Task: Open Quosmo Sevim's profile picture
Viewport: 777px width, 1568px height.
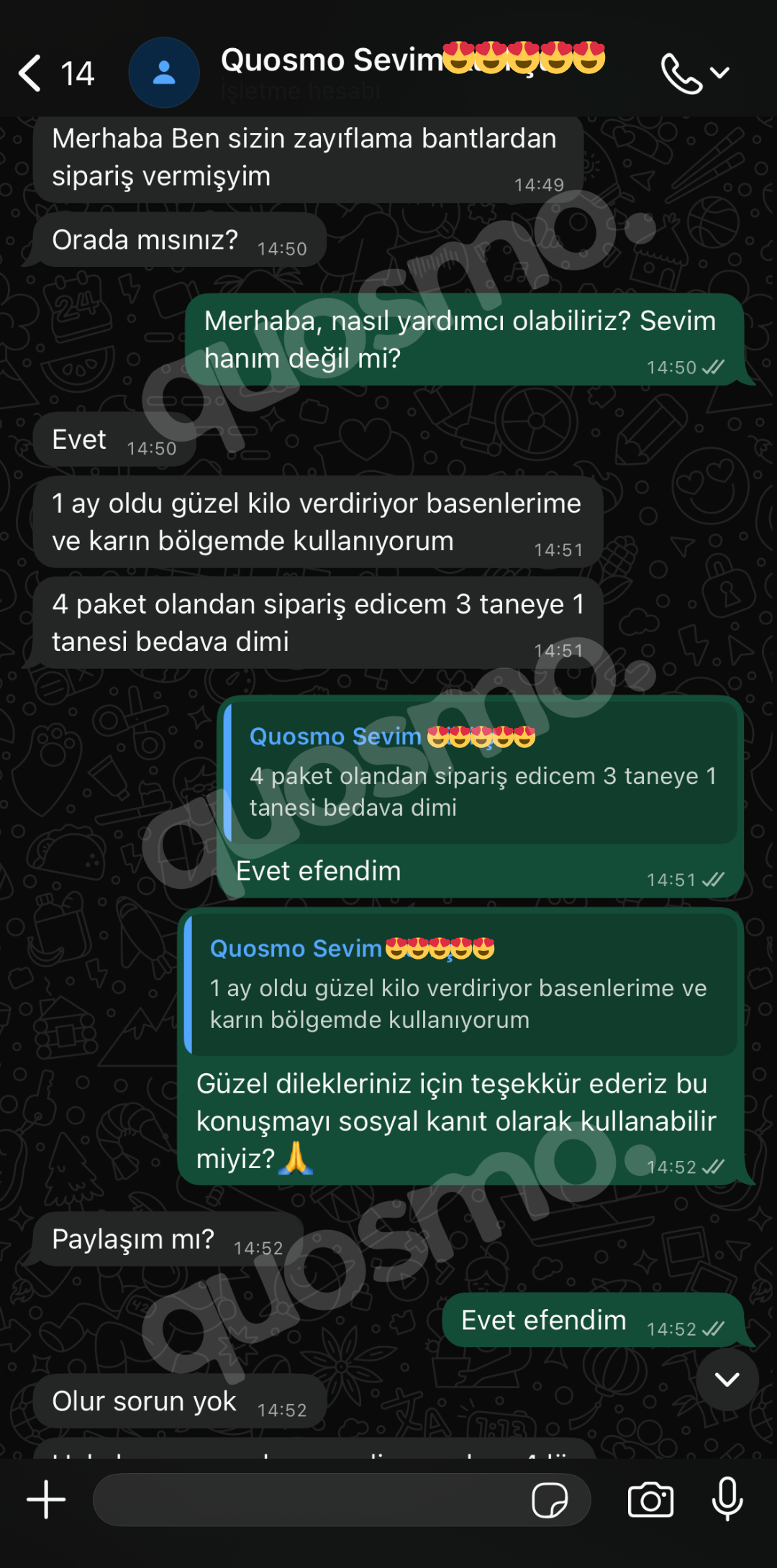Action: coord(164,73)
